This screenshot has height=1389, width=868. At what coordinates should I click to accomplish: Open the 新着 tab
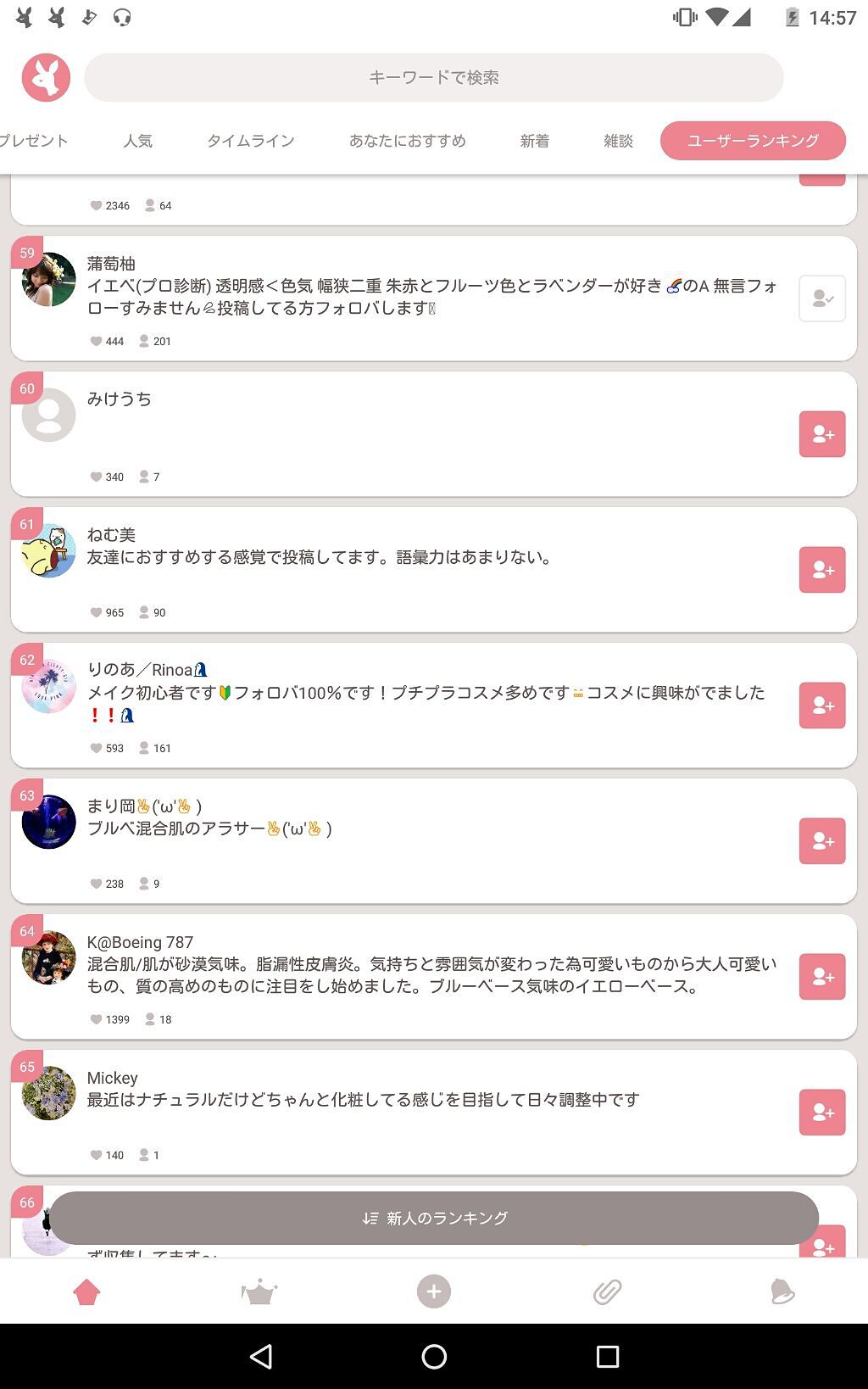534,141
